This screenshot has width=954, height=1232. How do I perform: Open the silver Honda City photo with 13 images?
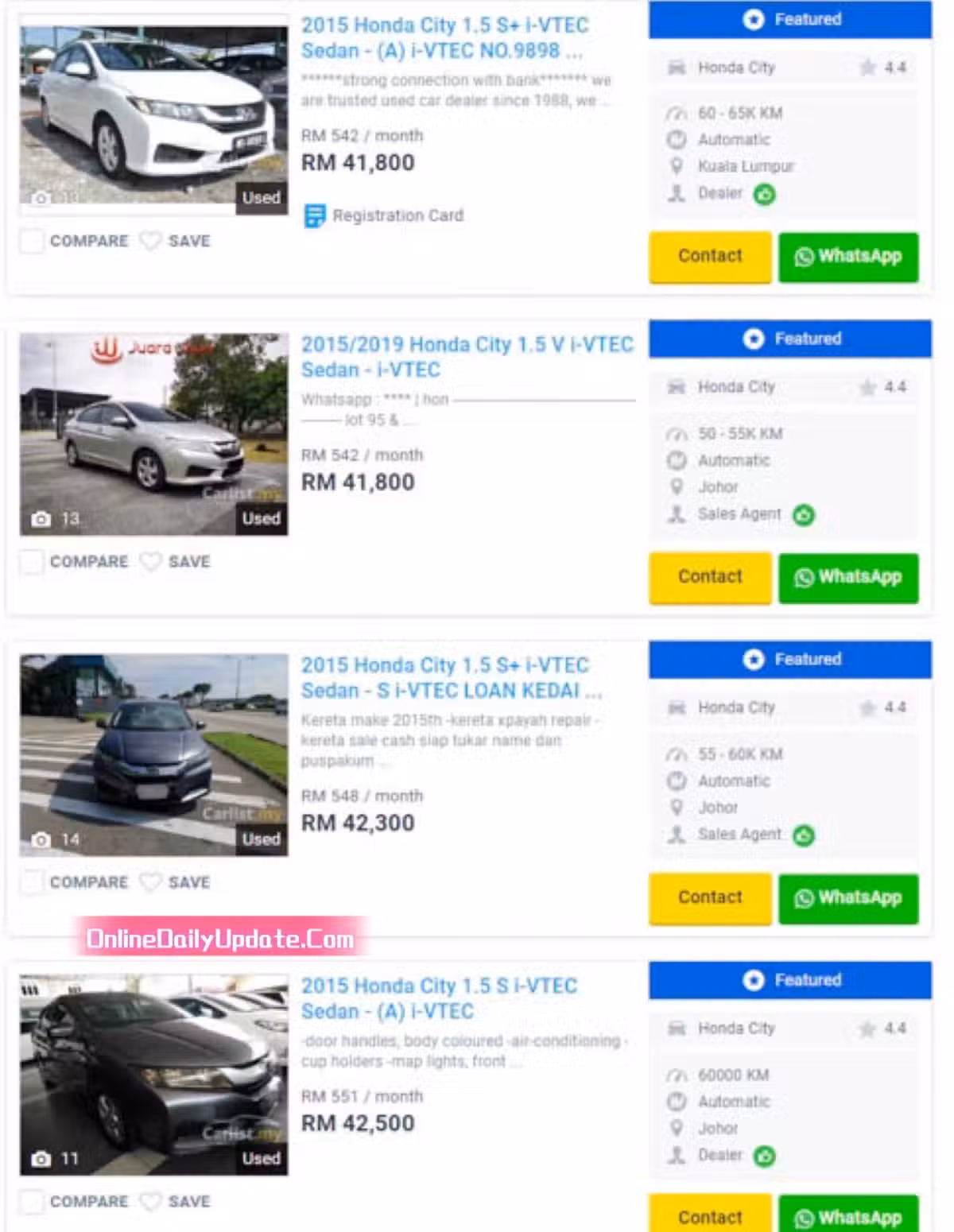point(153,434)
